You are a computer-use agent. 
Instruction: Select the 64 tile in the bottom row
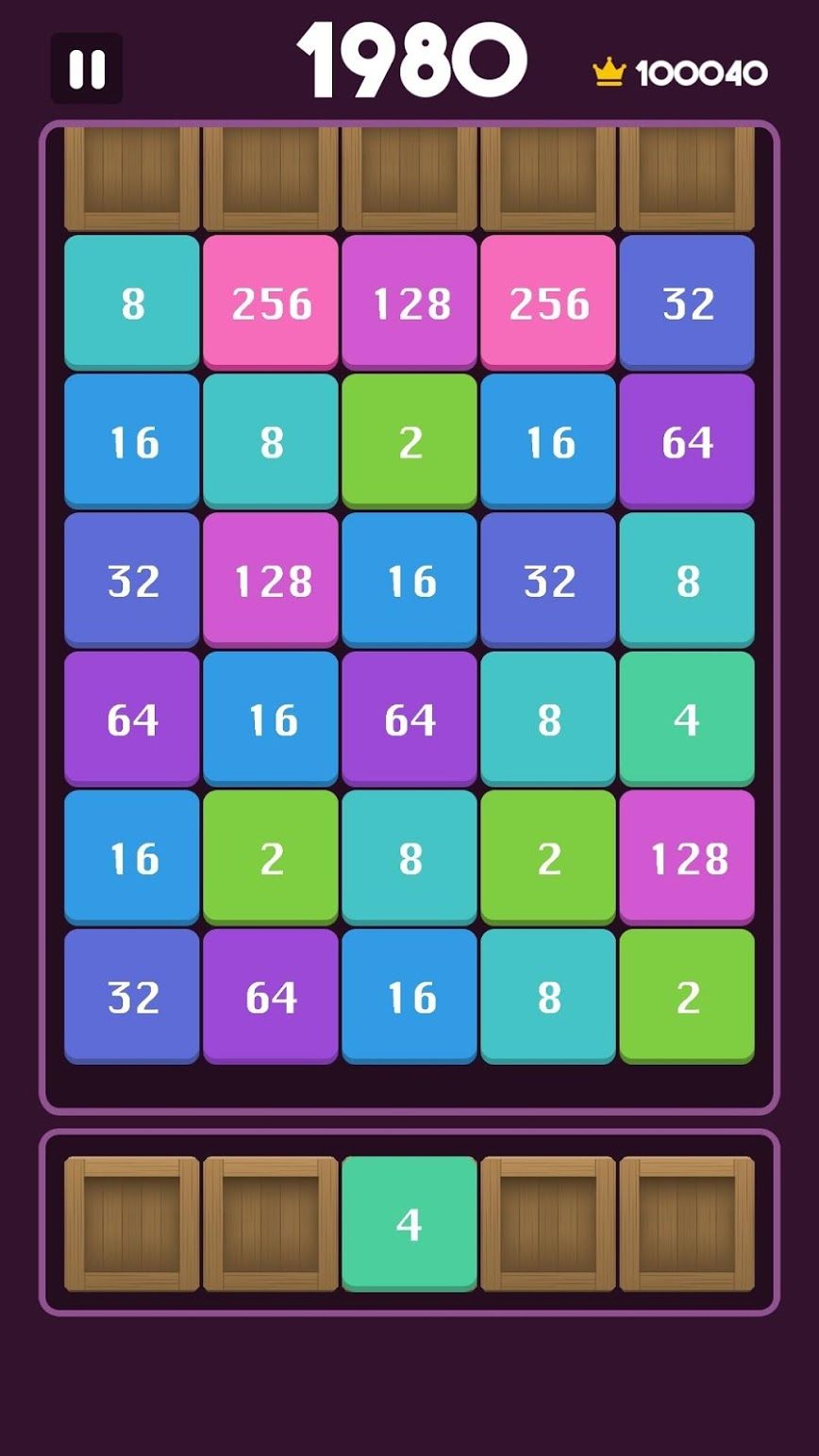point(271,996)
